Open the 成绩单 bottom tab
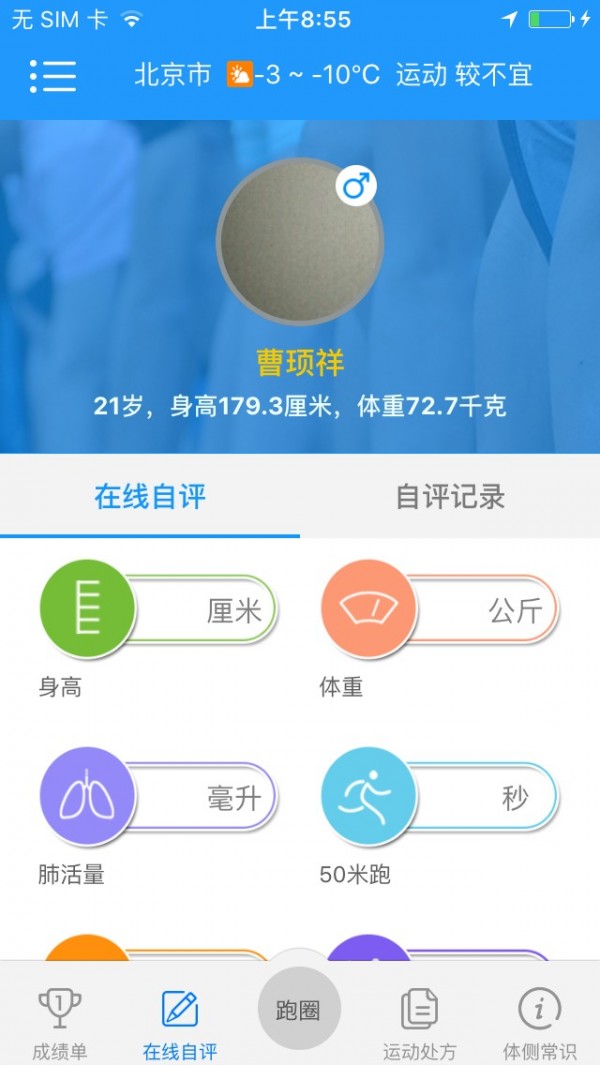 [59, 1022]
